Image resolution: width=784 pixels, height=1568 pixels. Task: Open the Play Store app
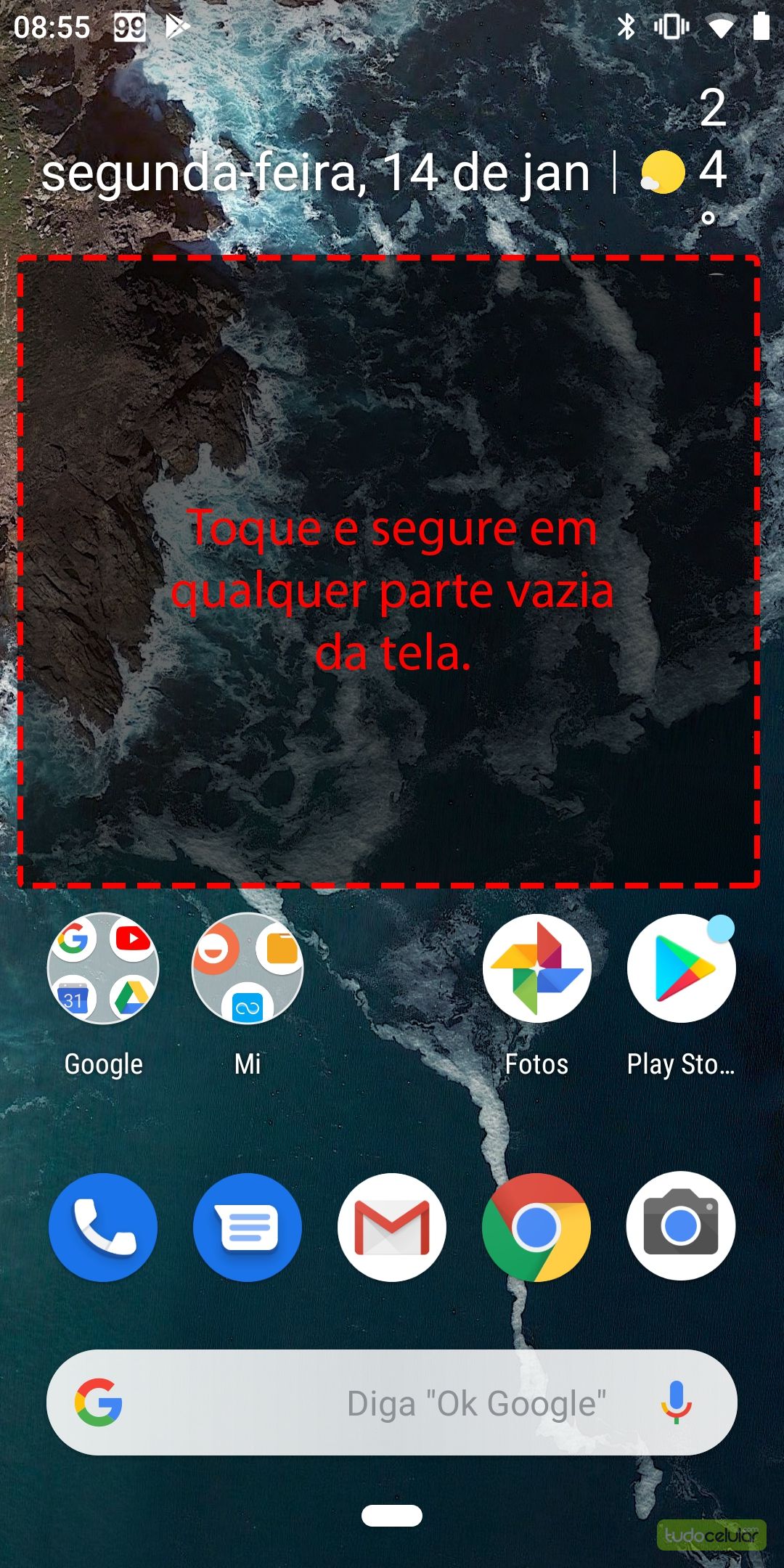pyautogui.click(x=681, y=969)
